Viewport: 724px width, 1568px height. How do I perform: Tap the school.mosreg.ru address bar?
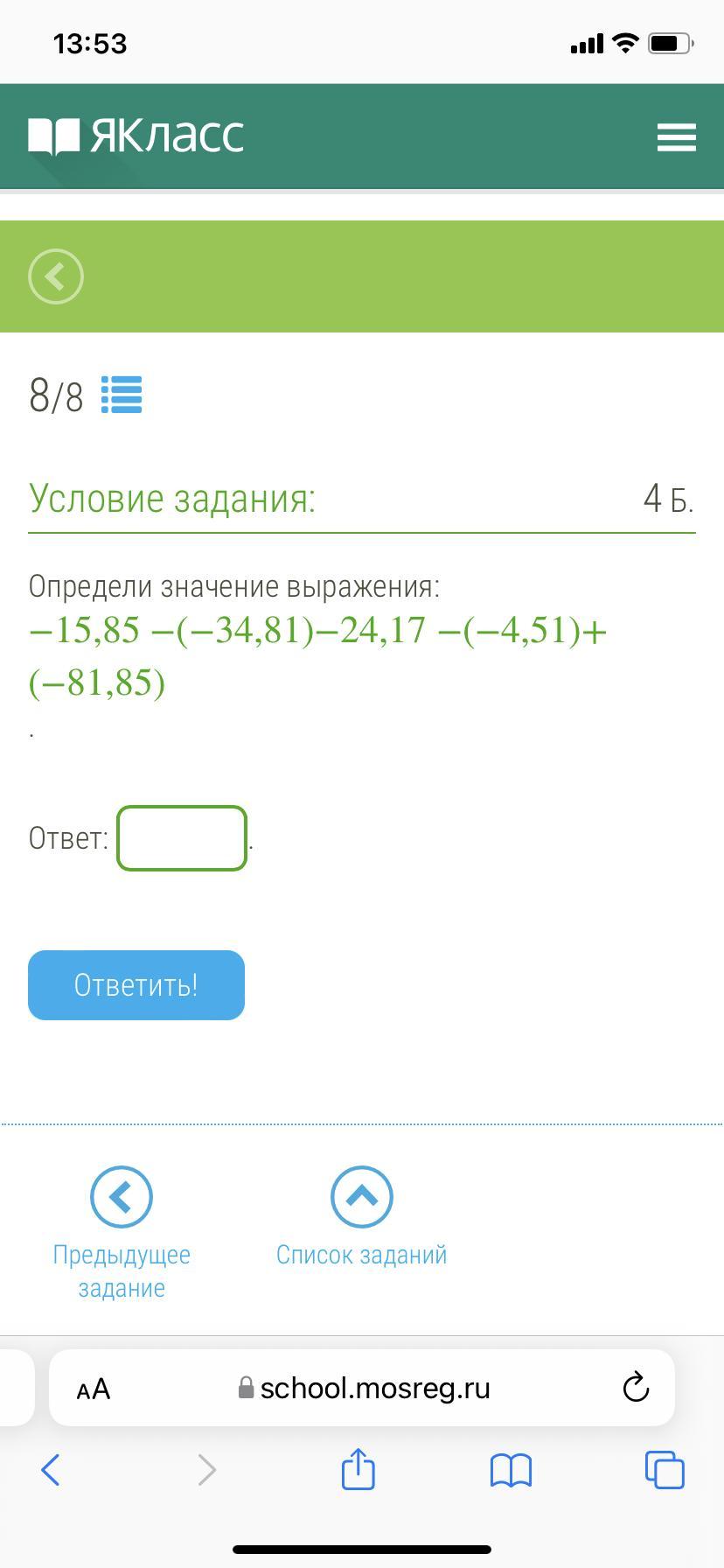pos(362,1388)
